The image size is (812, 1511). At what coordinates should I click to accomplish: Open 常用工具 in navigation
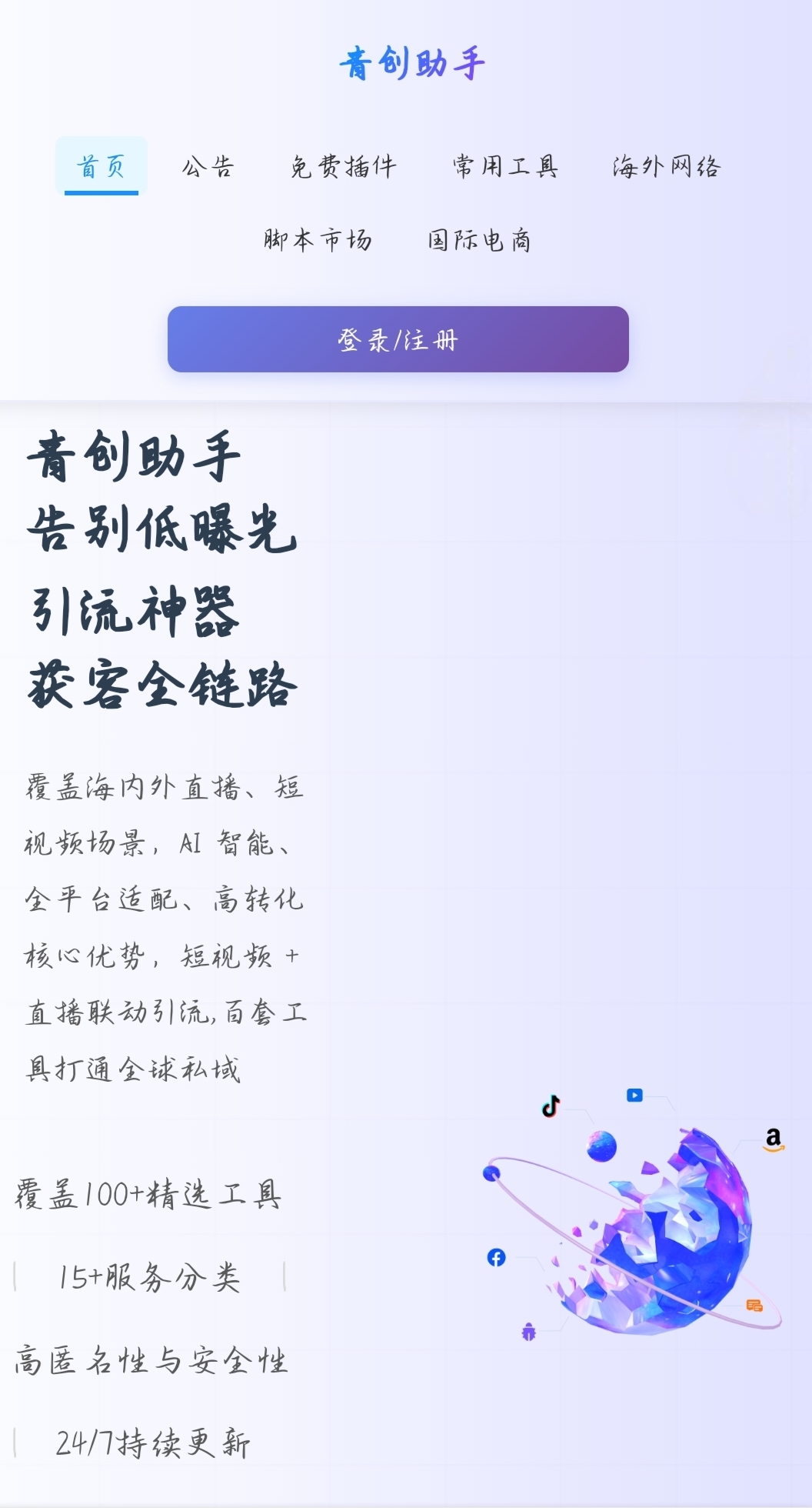pos(504,166)
